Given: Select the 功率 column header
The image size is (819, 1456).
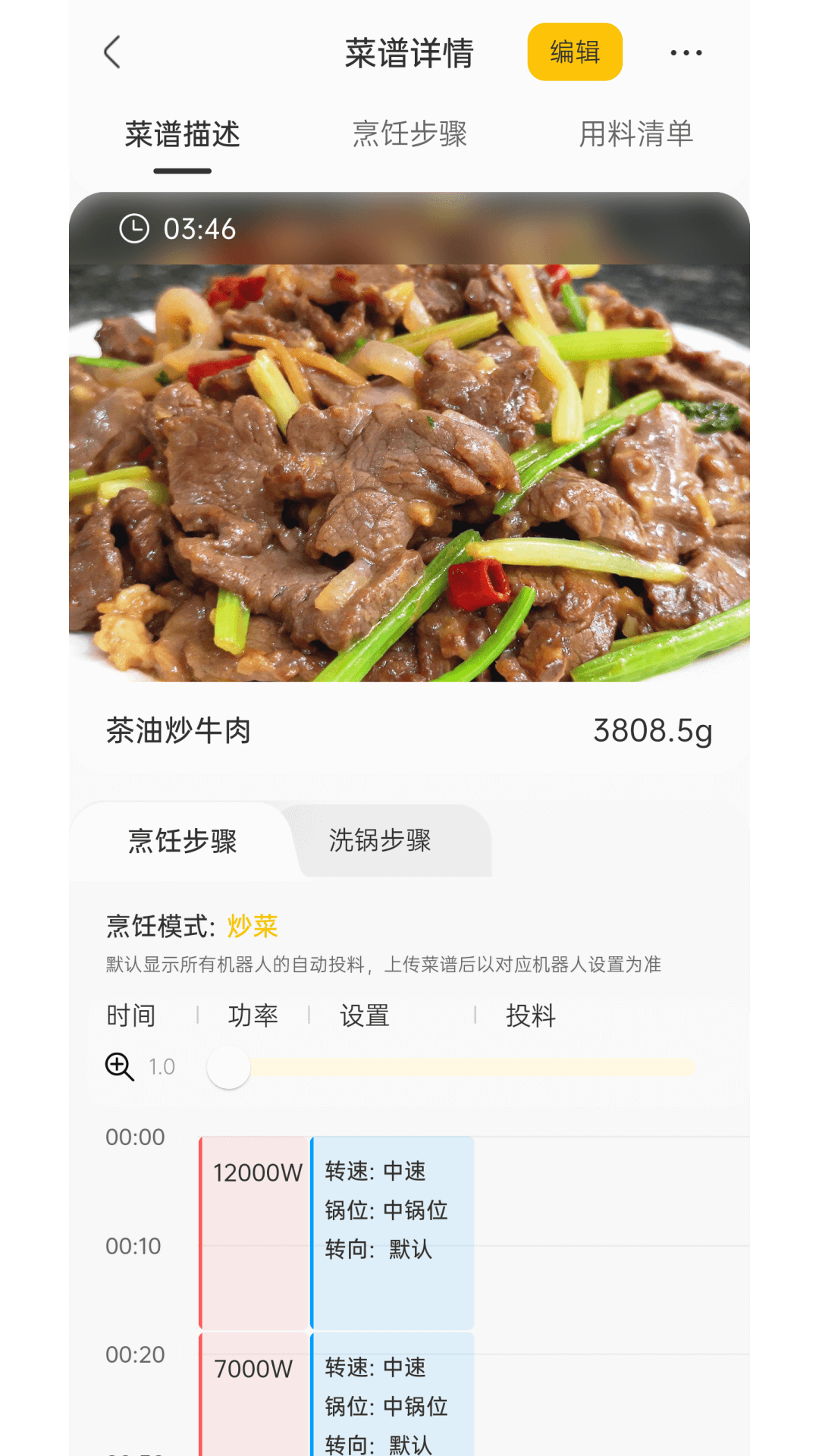Looking at the screenshot, I should pyautogui.click(x=253, y=1015).
